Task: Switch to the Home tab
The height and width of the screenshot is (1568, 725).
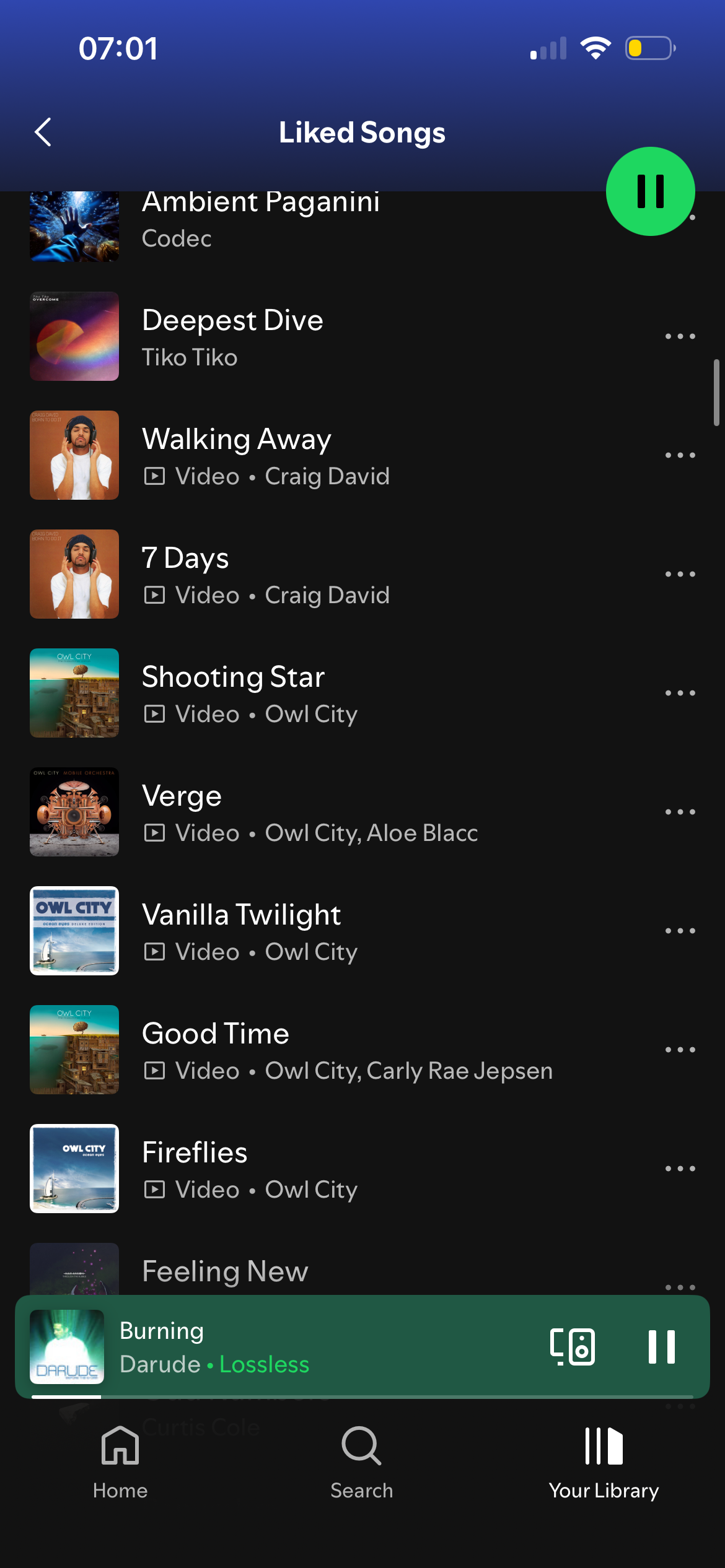Action: [120, 1463]
